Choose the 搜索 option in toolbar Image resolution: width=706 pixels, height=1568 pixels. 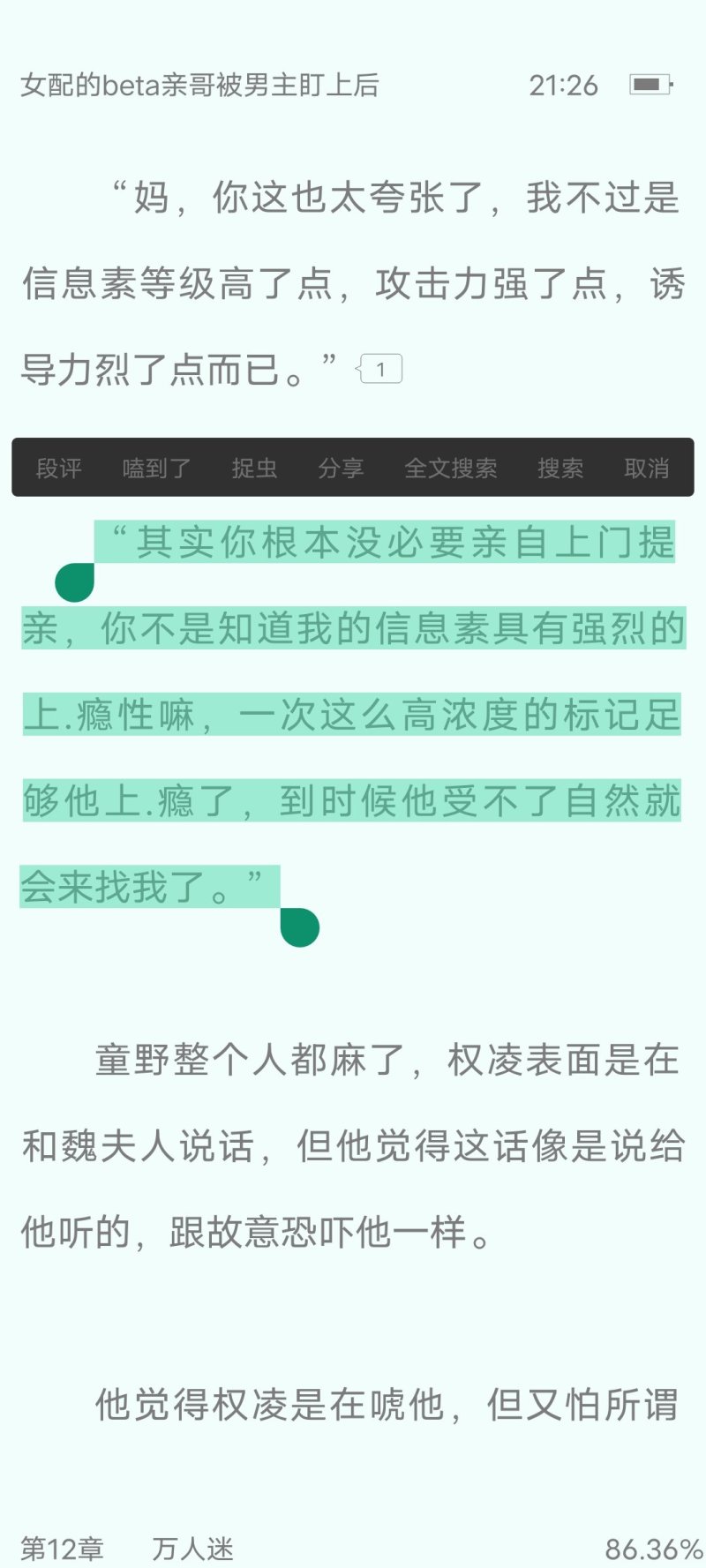tap(560, 468)
